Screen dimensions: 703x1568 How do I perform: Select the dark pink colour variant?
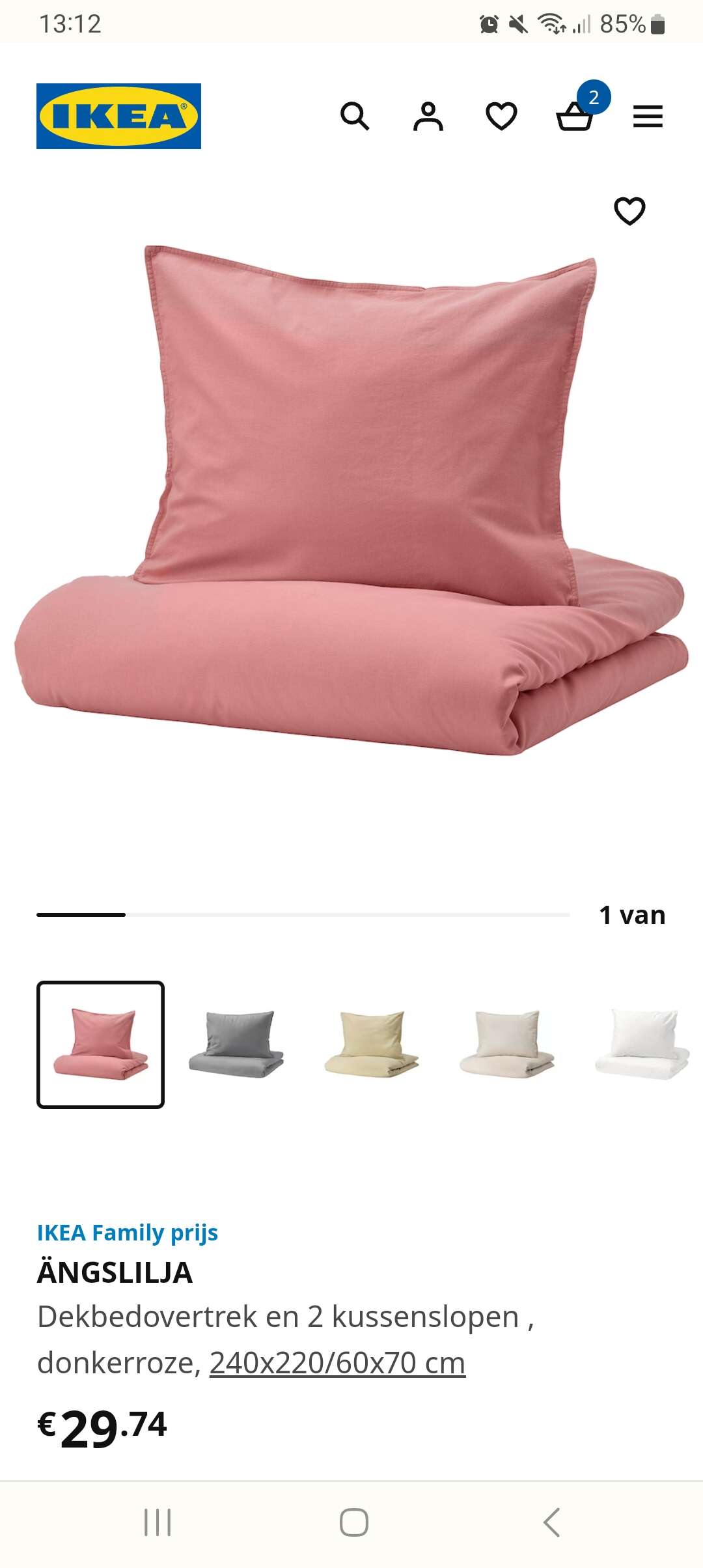(101, 1044)
